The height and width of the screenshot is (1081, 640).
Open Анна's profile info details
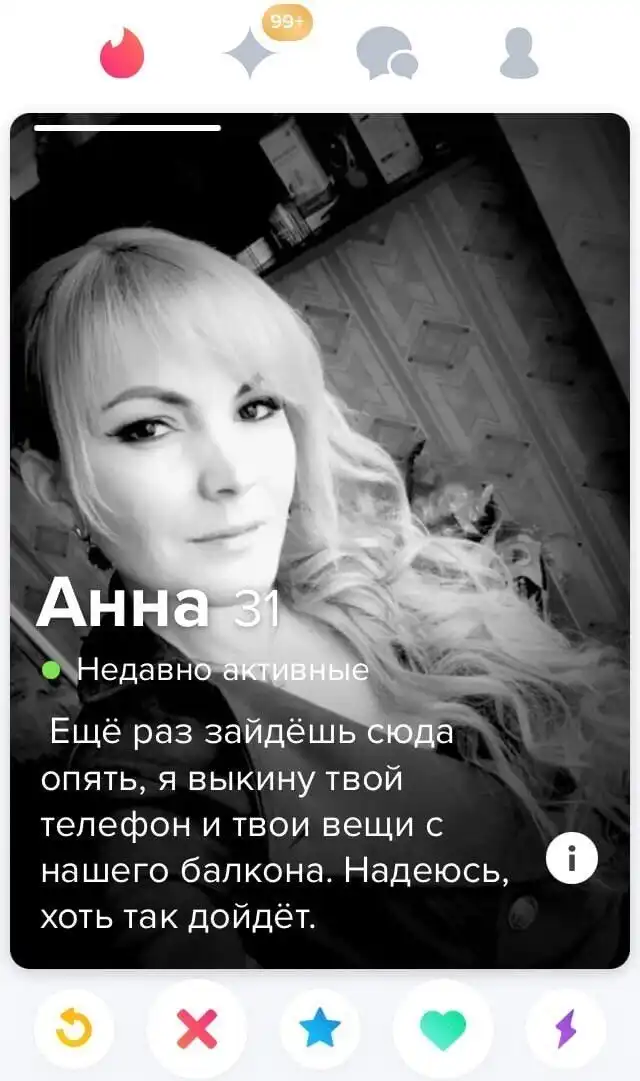pos(573,859)
